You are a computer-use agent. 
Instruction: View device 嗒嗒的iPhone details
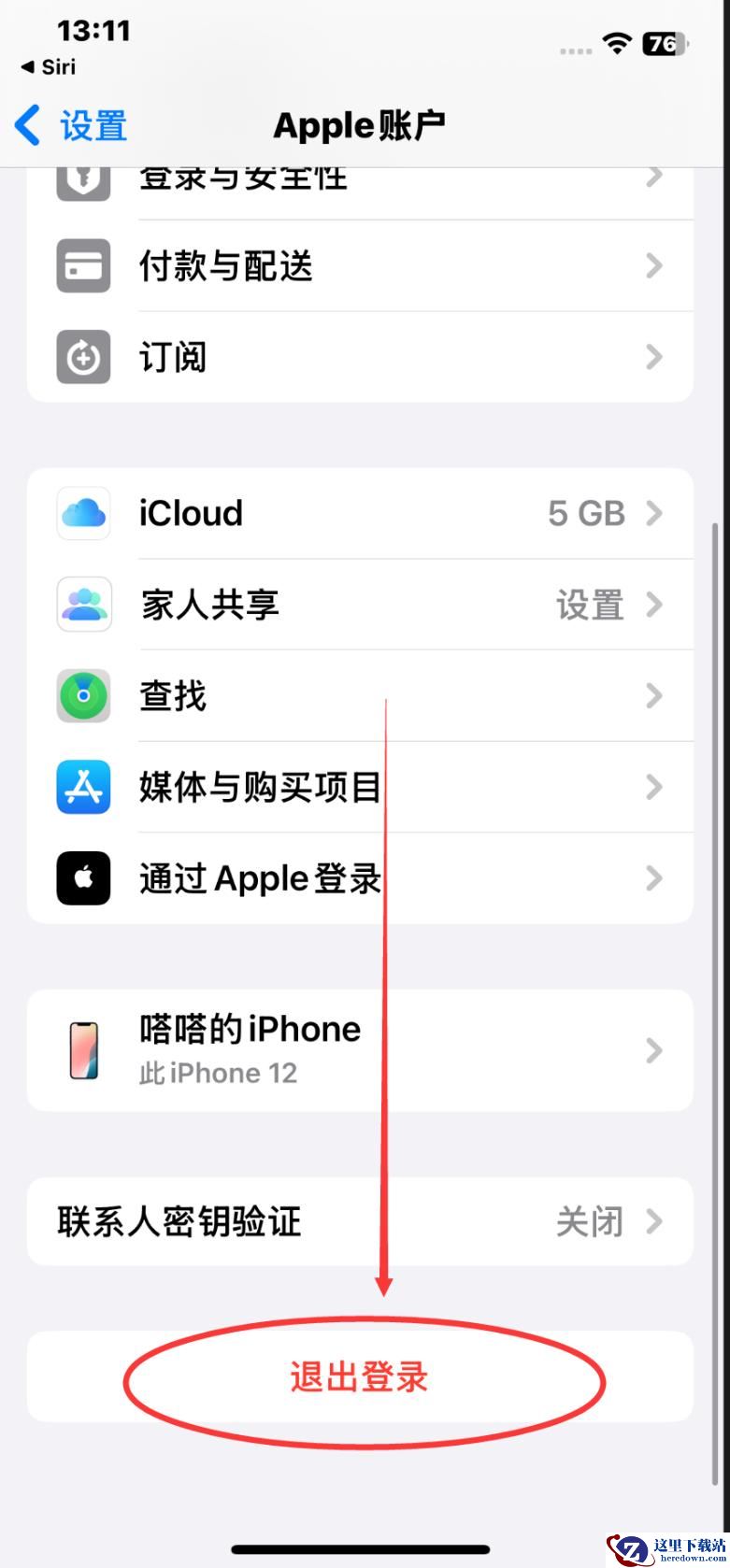coord(360,1050)
